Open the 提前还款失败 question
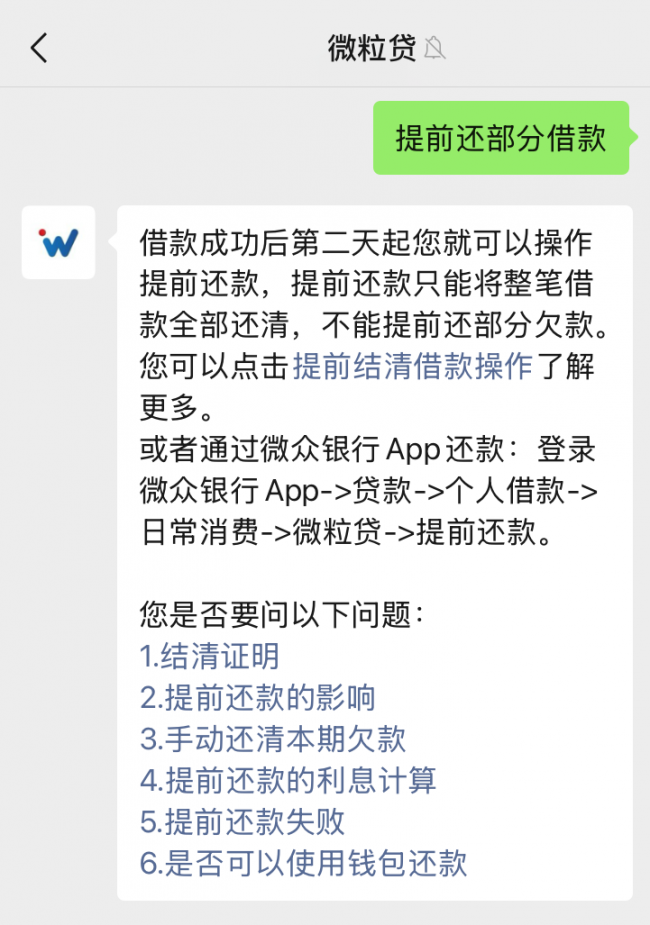The height and width of the screenshot is (925, 650). coord(243,821)
